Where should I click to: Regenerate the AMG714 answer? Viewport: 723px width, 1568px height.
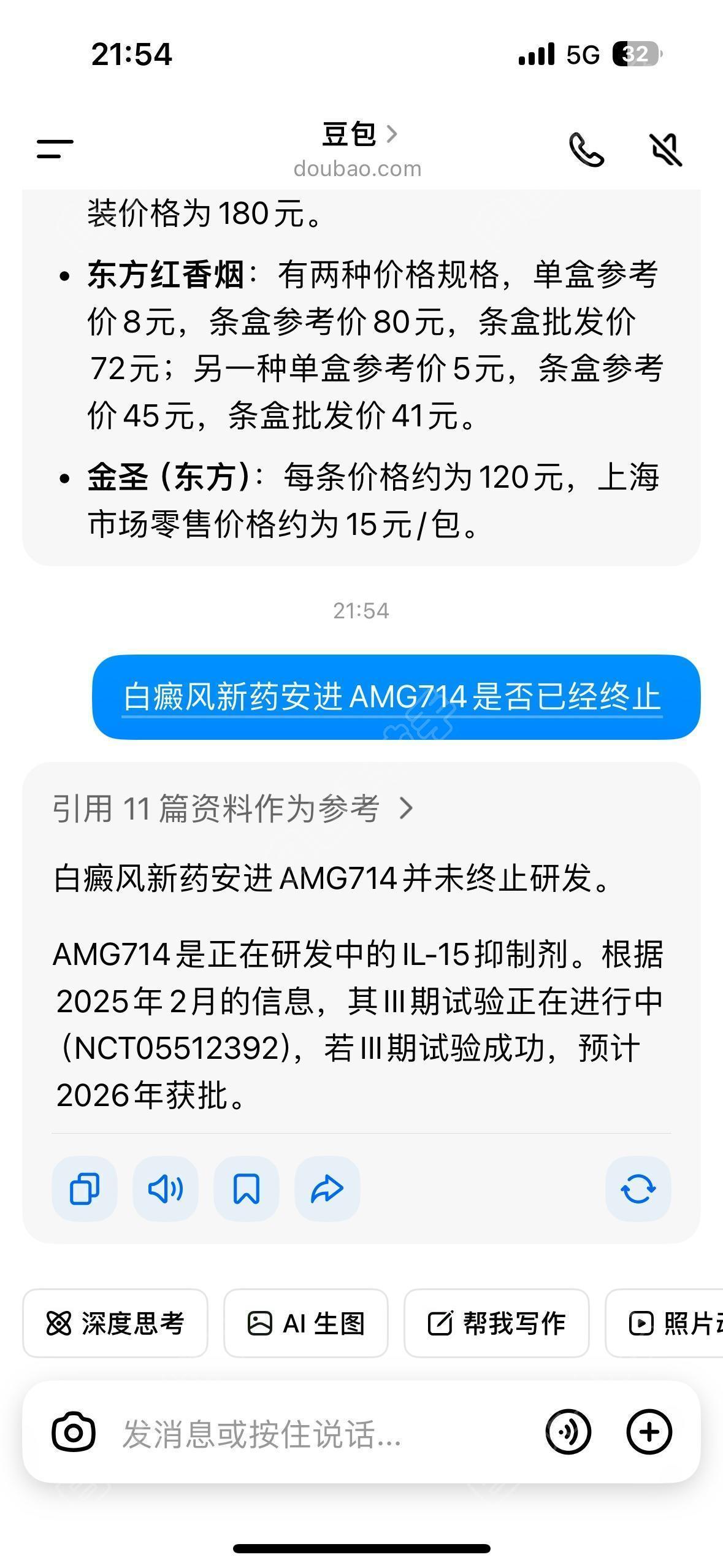(638, 1189)
